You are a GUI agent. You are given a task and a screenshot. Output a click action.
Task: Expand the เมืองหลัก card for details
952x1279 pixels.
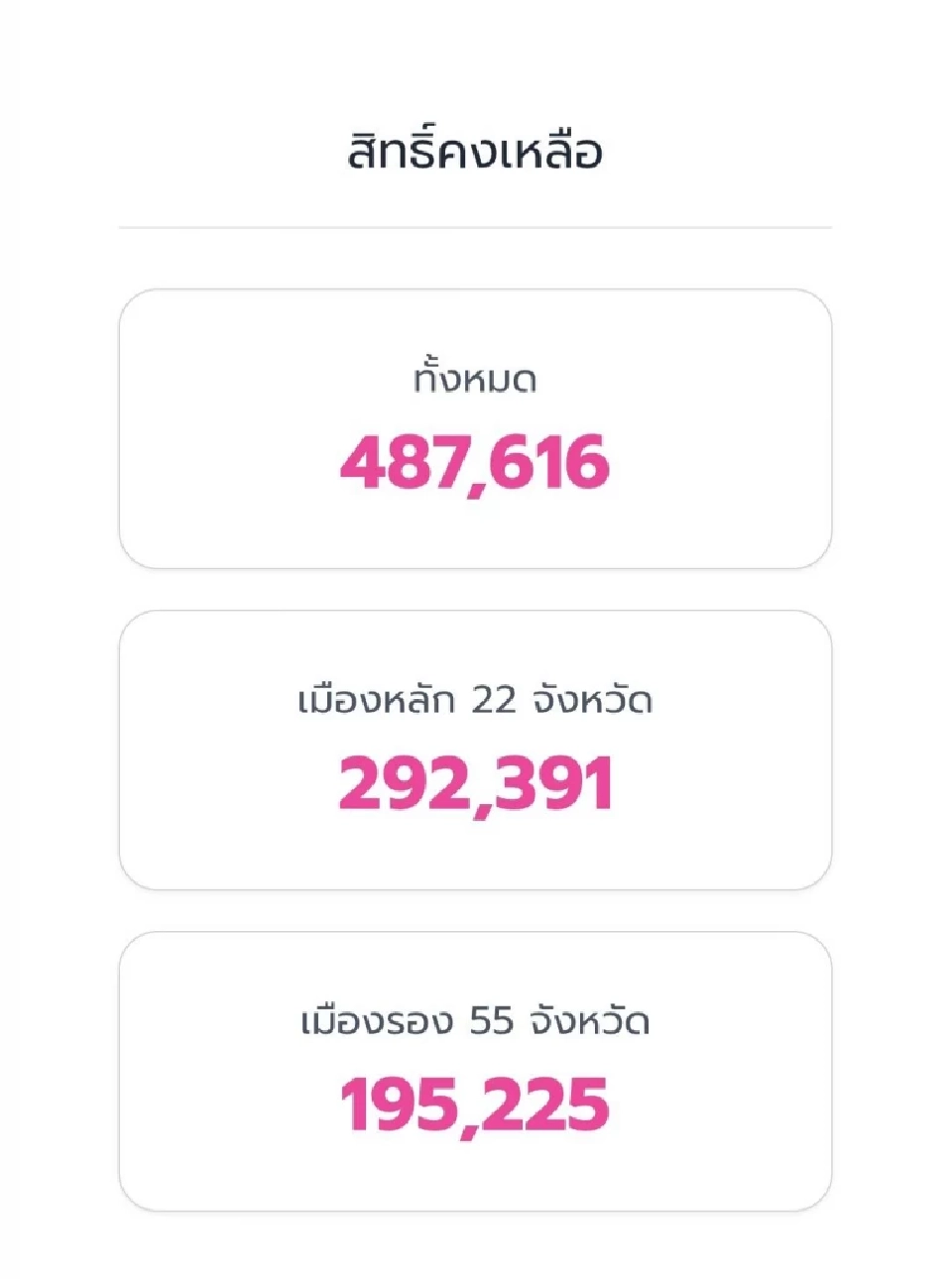point(476,749)
